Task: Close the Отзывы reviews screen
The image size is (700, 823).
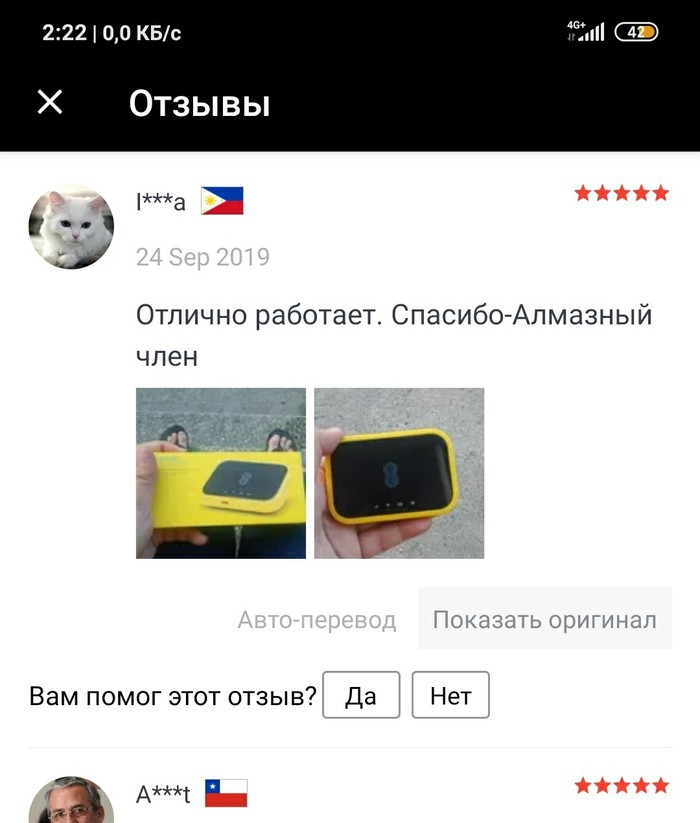Action: pos(50,102)
